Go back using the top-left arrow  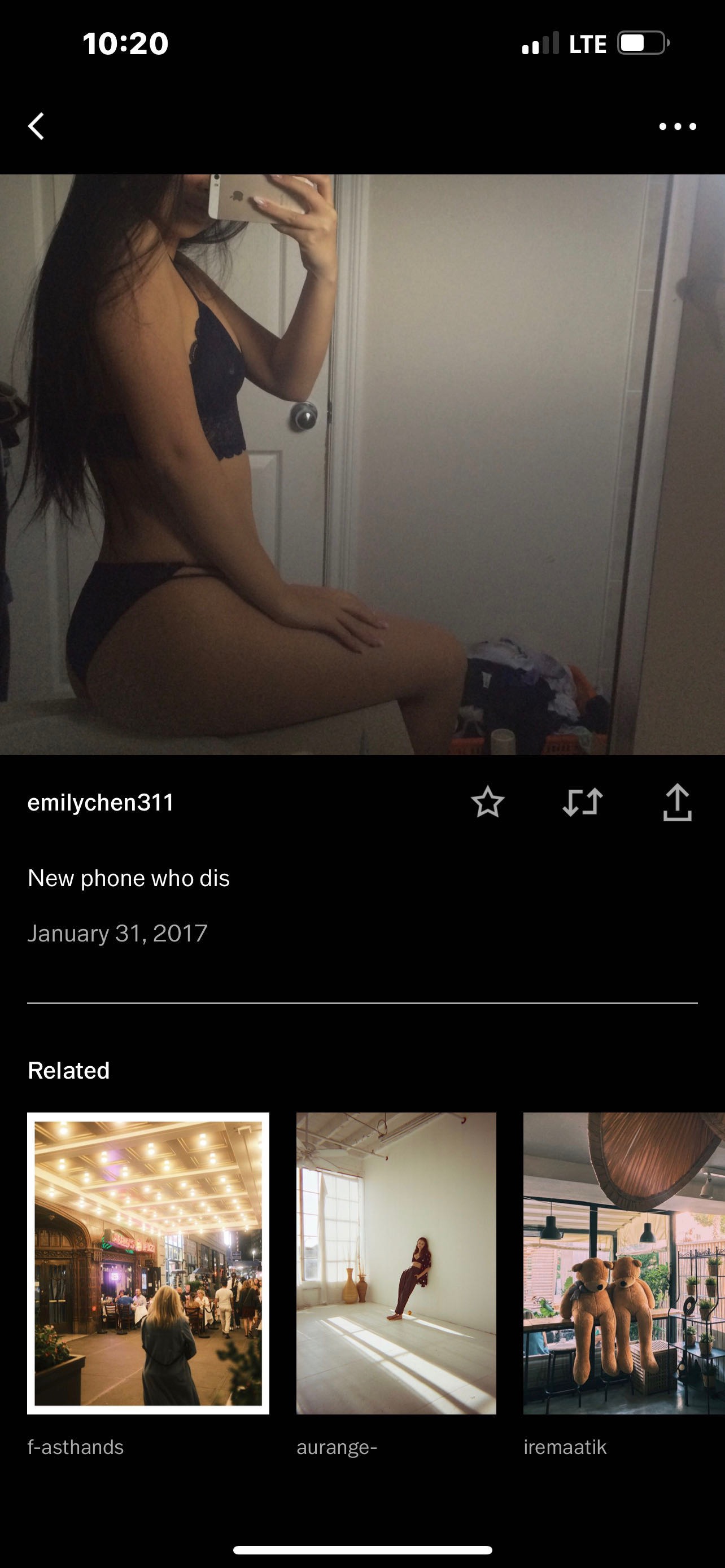(37, 126)
